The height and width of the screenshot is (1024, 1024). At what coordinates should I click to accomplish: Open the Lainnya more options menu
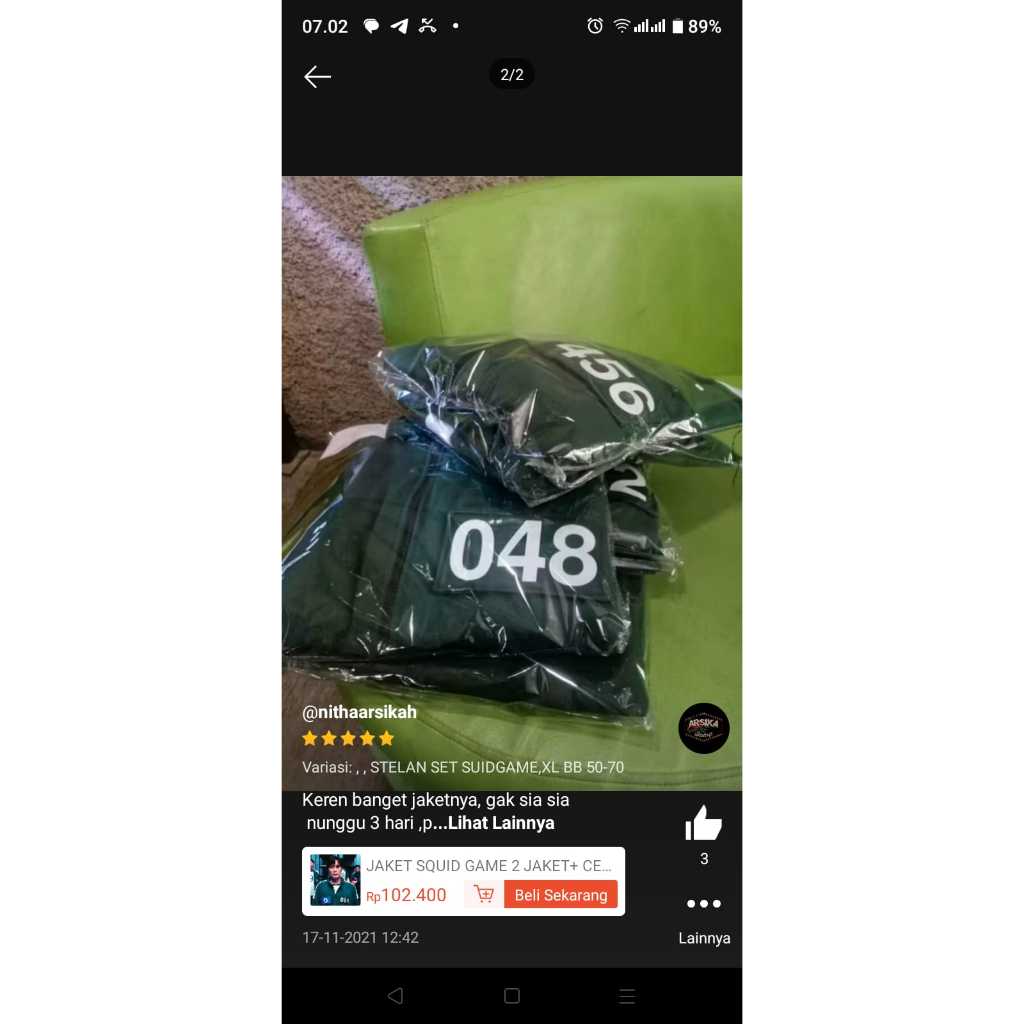click(x=703, y=904)
